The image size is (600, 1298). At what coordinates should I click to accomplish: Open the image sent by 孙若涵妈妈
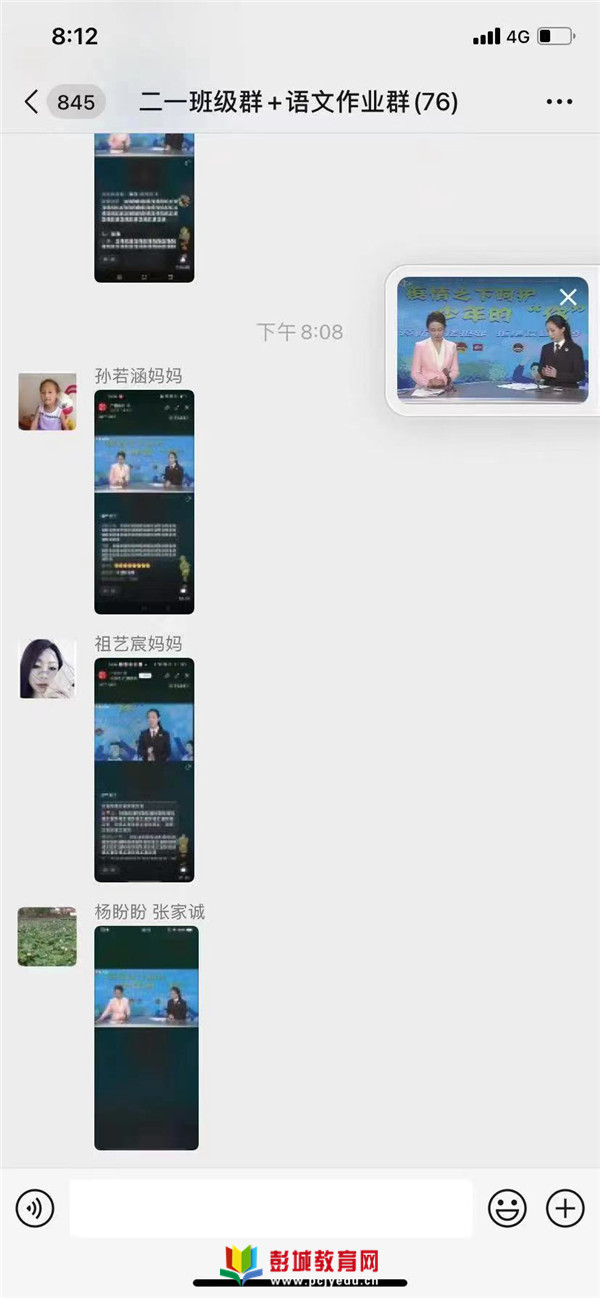click(144, 501)
